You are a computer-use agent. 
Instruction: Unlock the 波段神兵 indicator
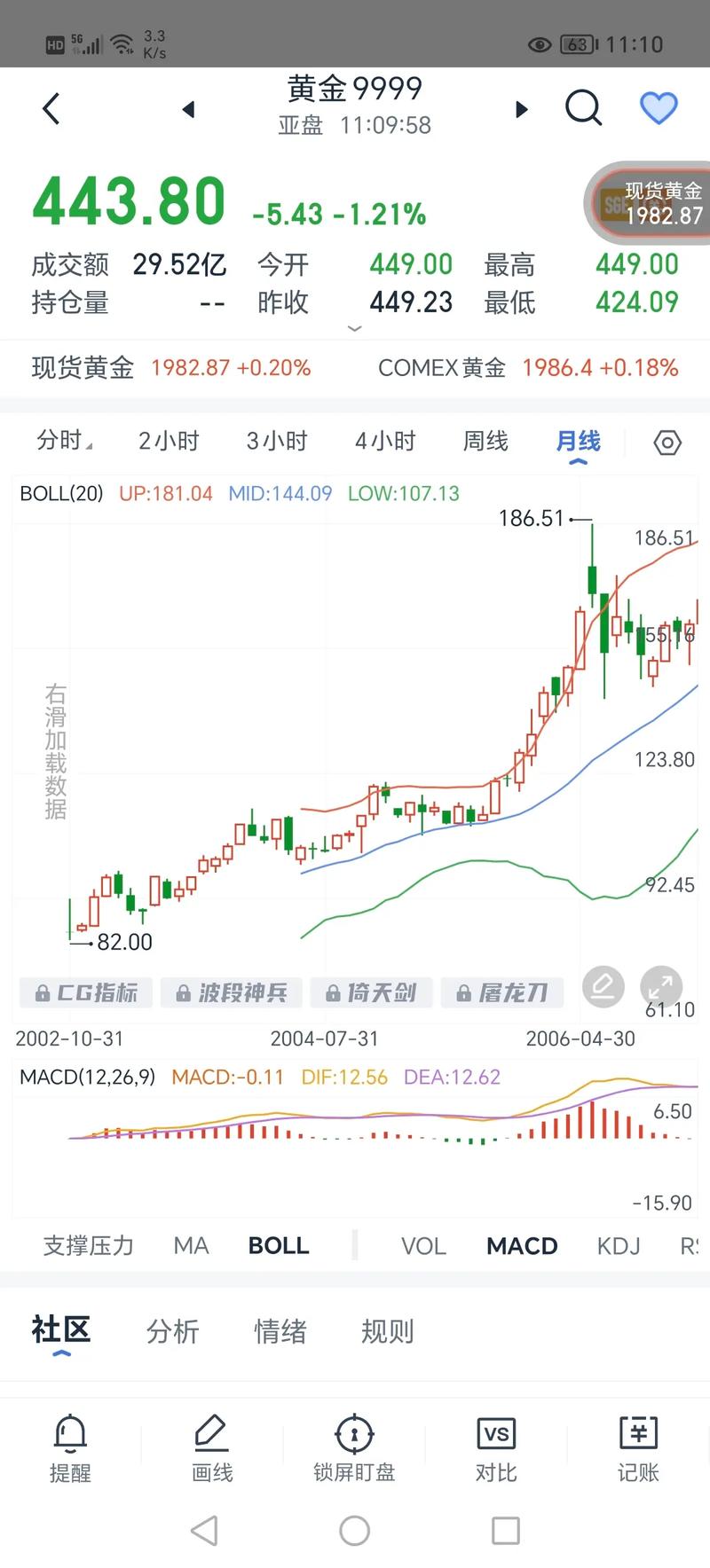click(231, 992)
